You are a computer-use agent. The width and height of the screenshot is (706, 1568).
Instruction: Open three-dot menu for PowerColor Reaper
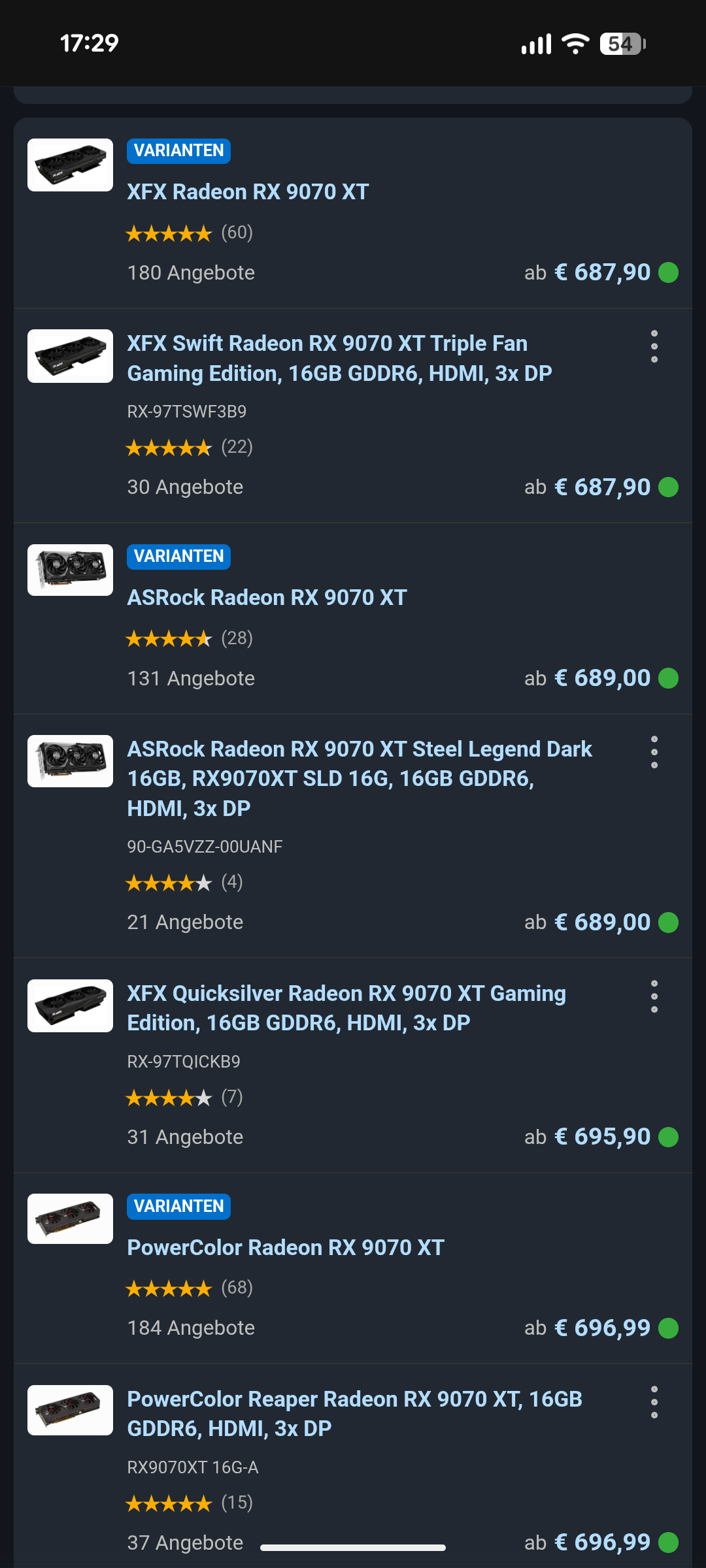coord(654,1402)
